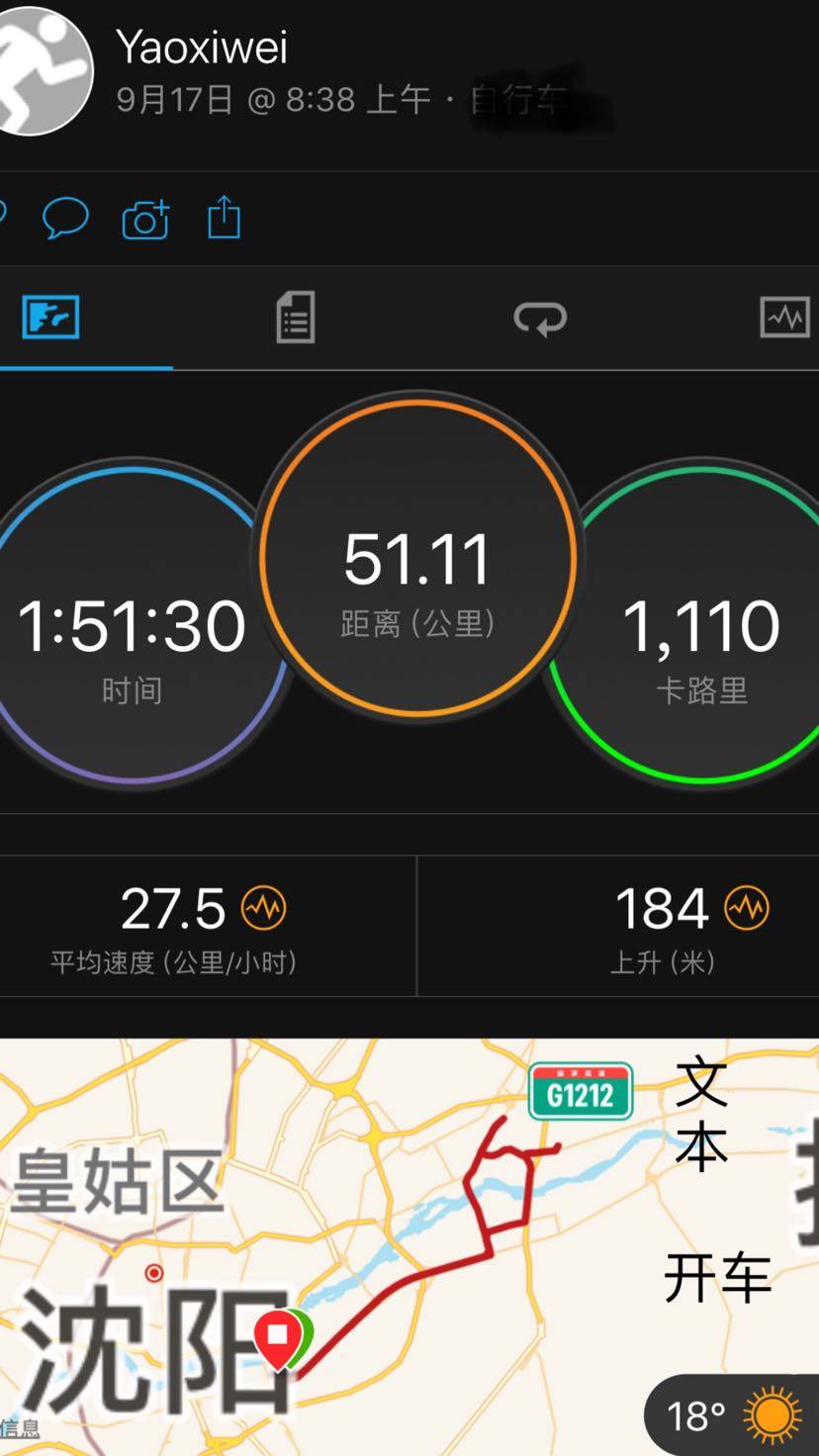View the average speed chart

click(x=264, y=908)
